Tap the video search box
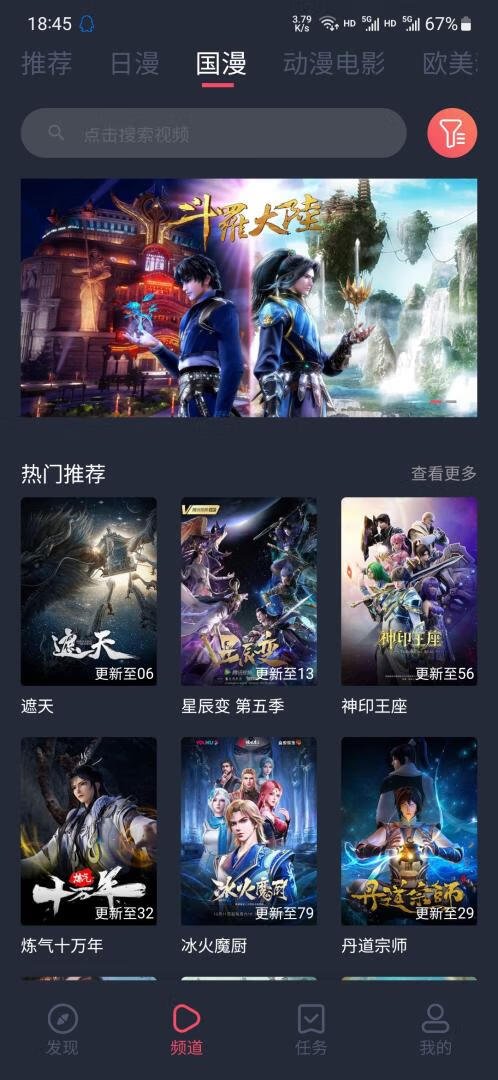The image size is (498, 1080). click(x=214, y=133)
